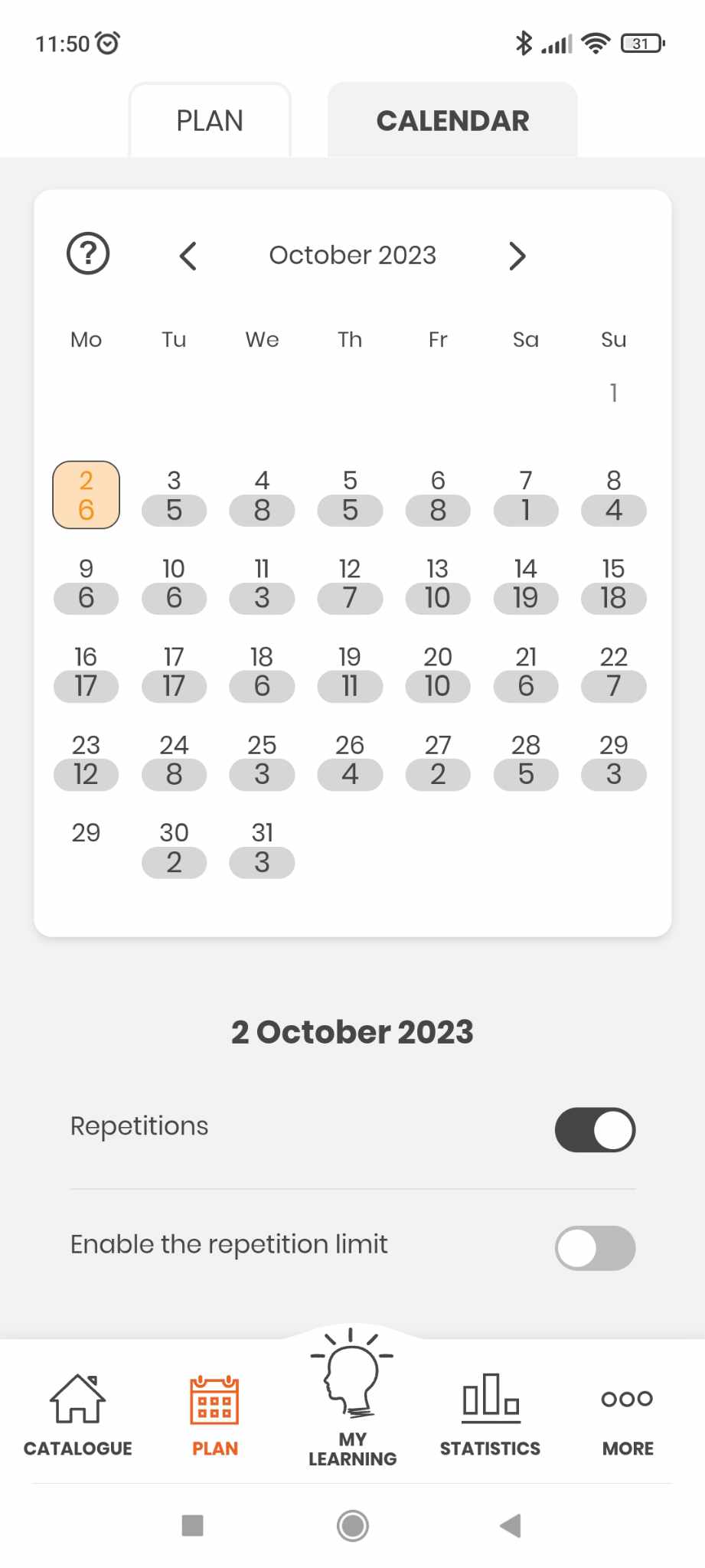Go to the system home screen
705x1568 pixels.
[x=353, y=1526]
